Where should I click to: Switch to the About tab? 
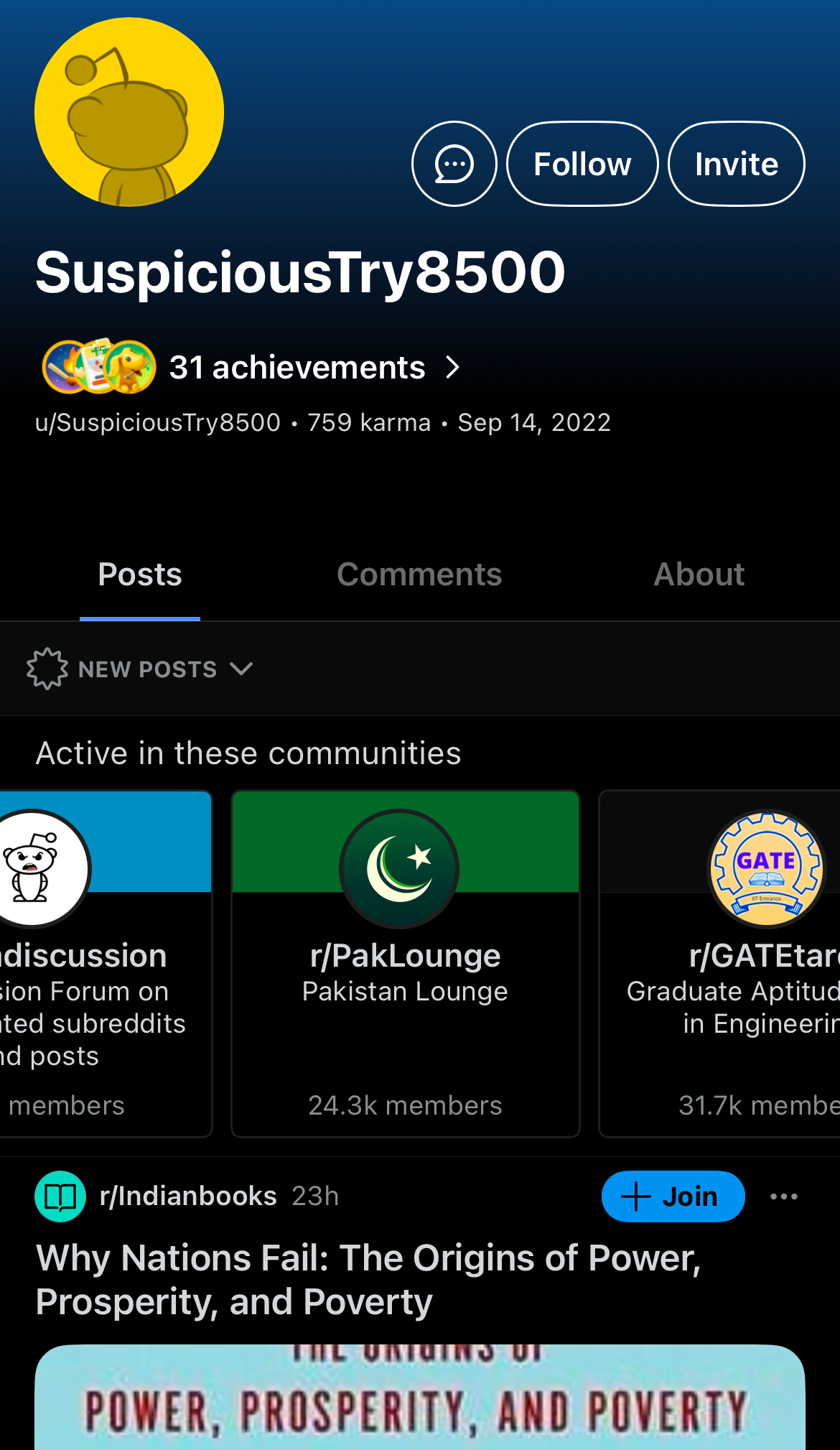(699, 575)
